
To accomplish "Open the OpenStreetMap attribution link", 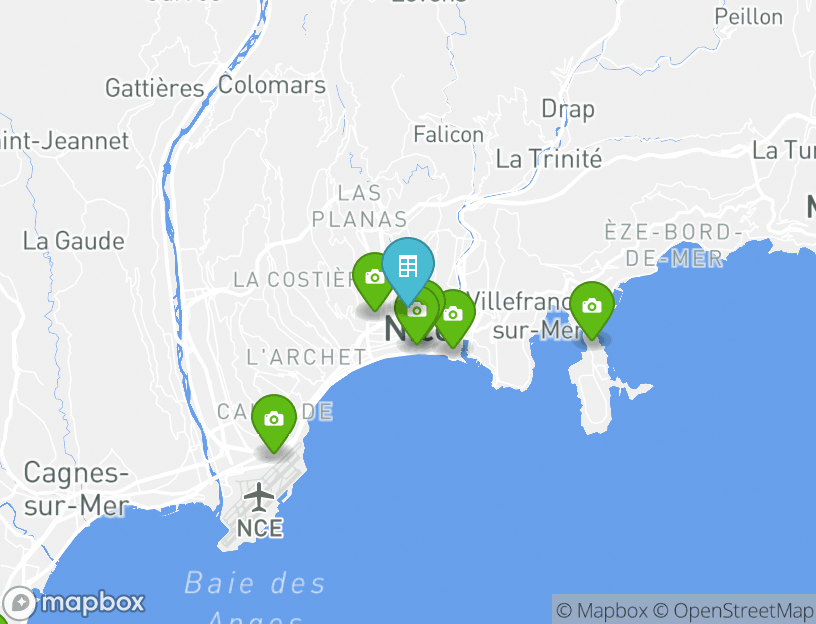I will point(733,610).
